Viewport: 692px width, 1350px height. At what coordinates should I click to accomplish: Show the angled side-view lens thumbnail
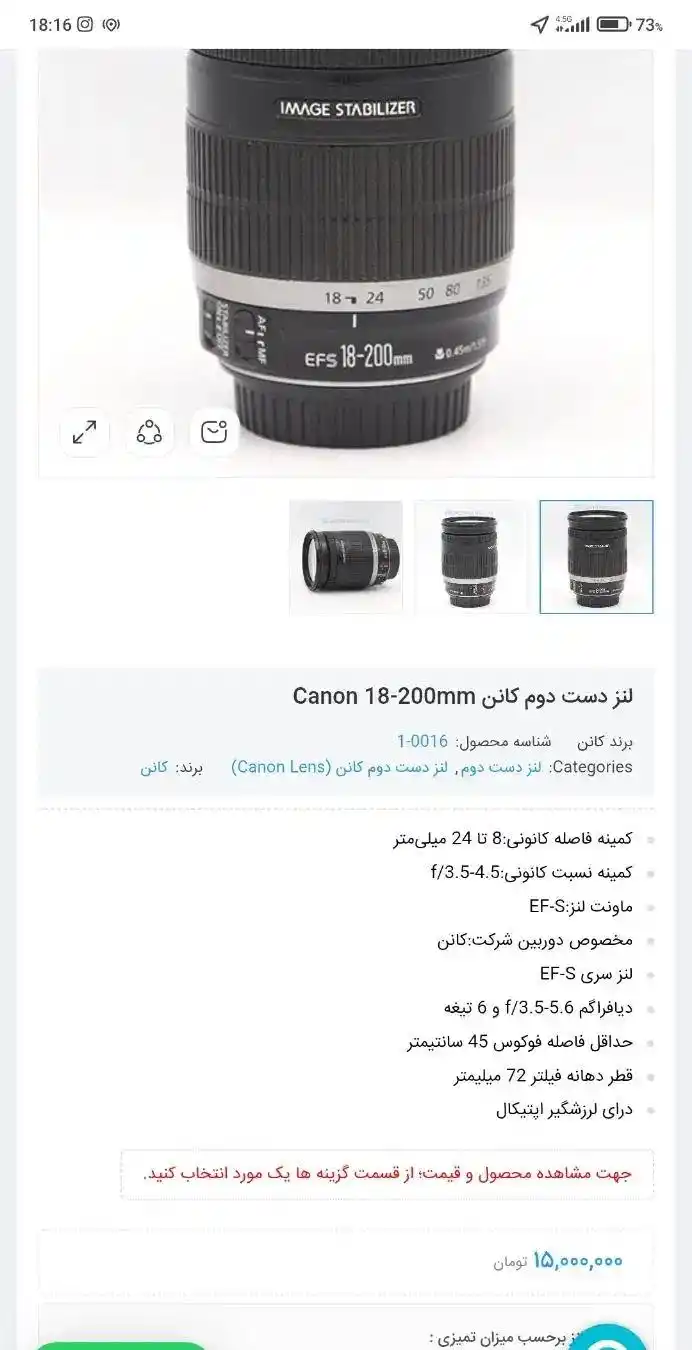346,557
